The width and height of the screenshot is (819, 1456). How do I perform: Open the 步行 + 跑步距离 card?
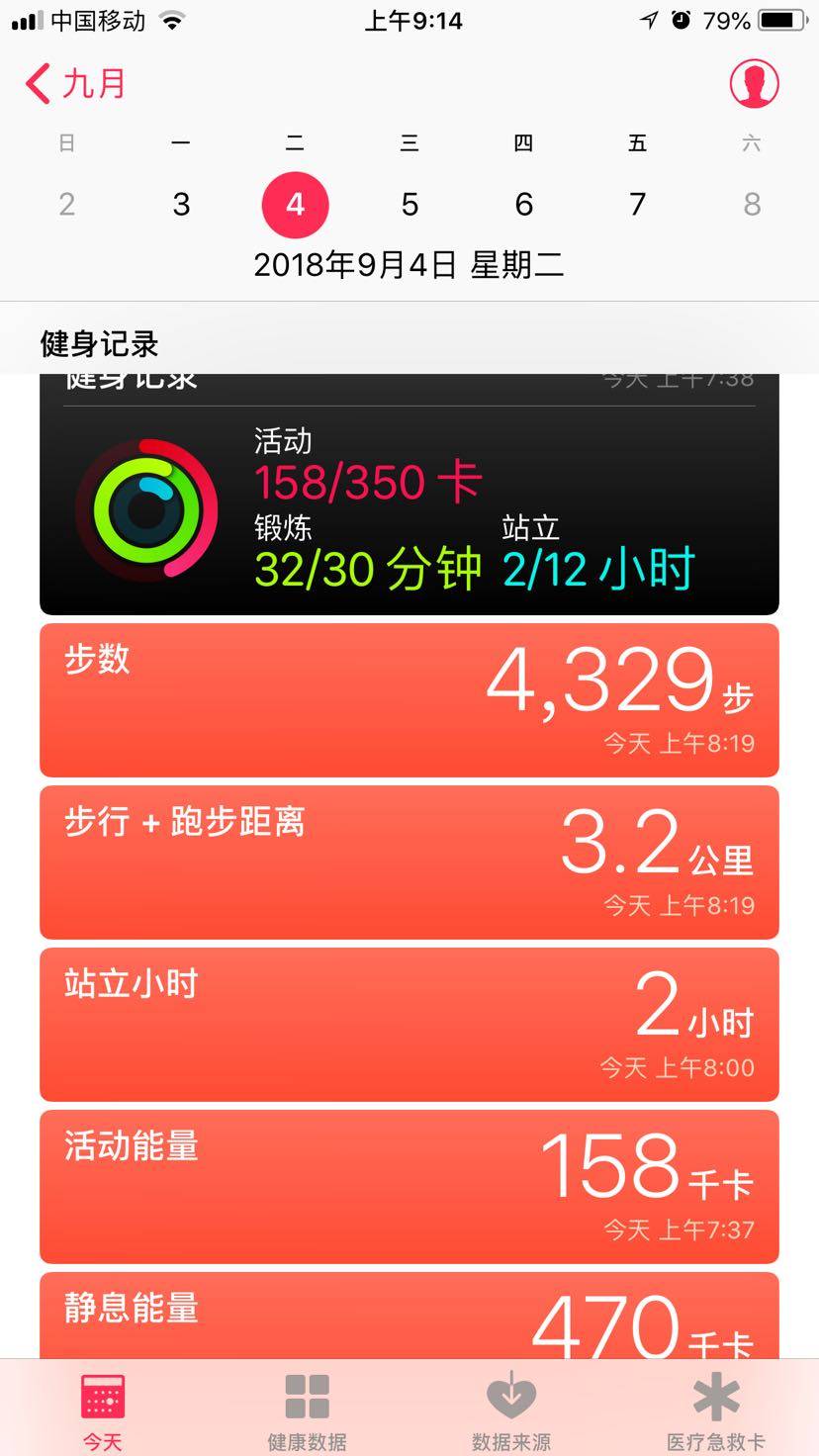(x=409, y=863)
